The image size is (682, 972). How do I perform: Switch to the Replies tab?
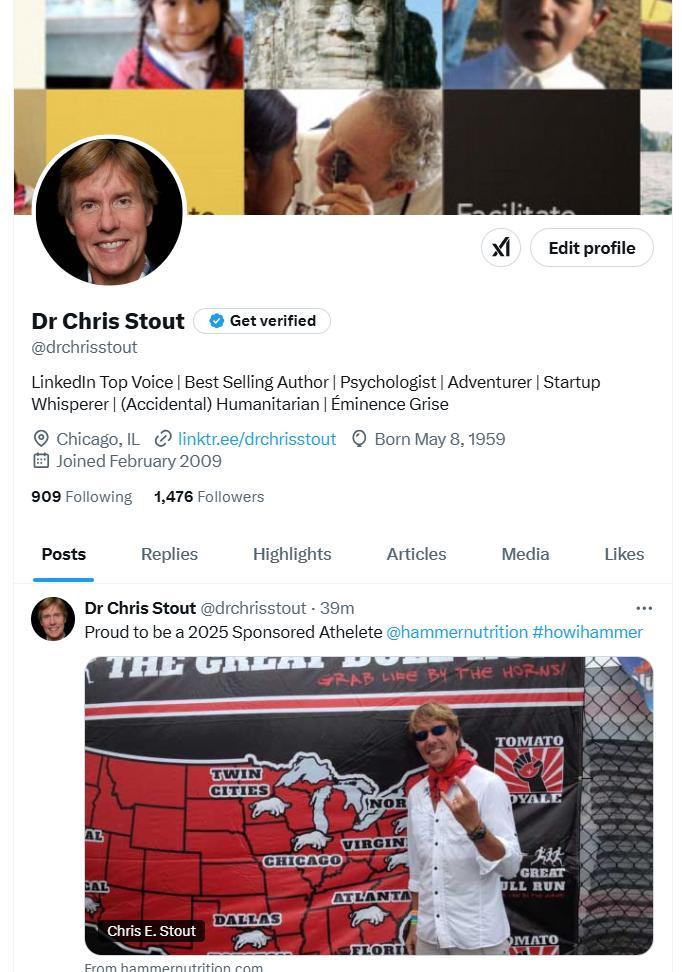tap(169, 554)
